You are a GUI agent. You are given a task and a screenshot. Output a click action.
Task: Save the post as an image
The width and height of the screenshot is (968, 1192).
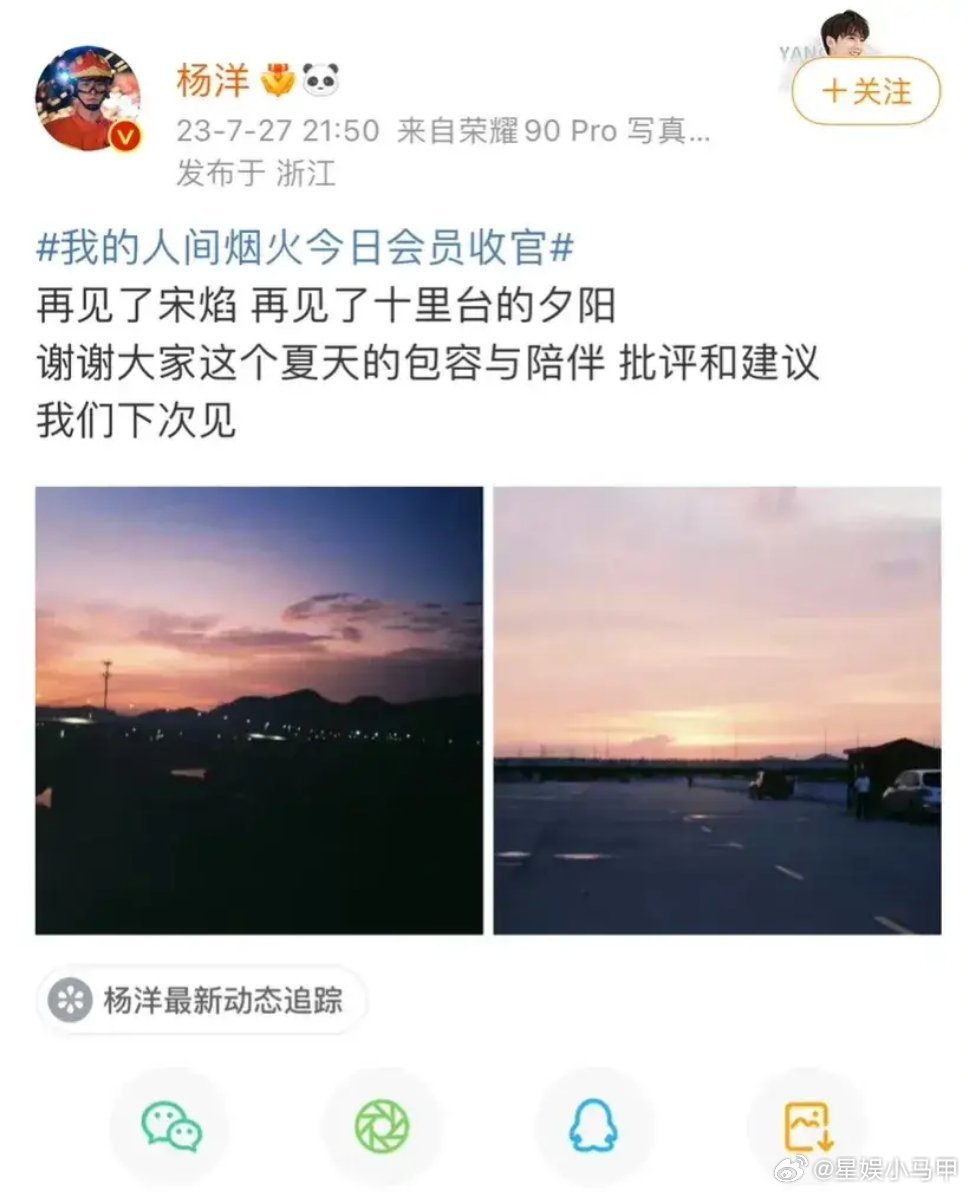click(808, 1126)
